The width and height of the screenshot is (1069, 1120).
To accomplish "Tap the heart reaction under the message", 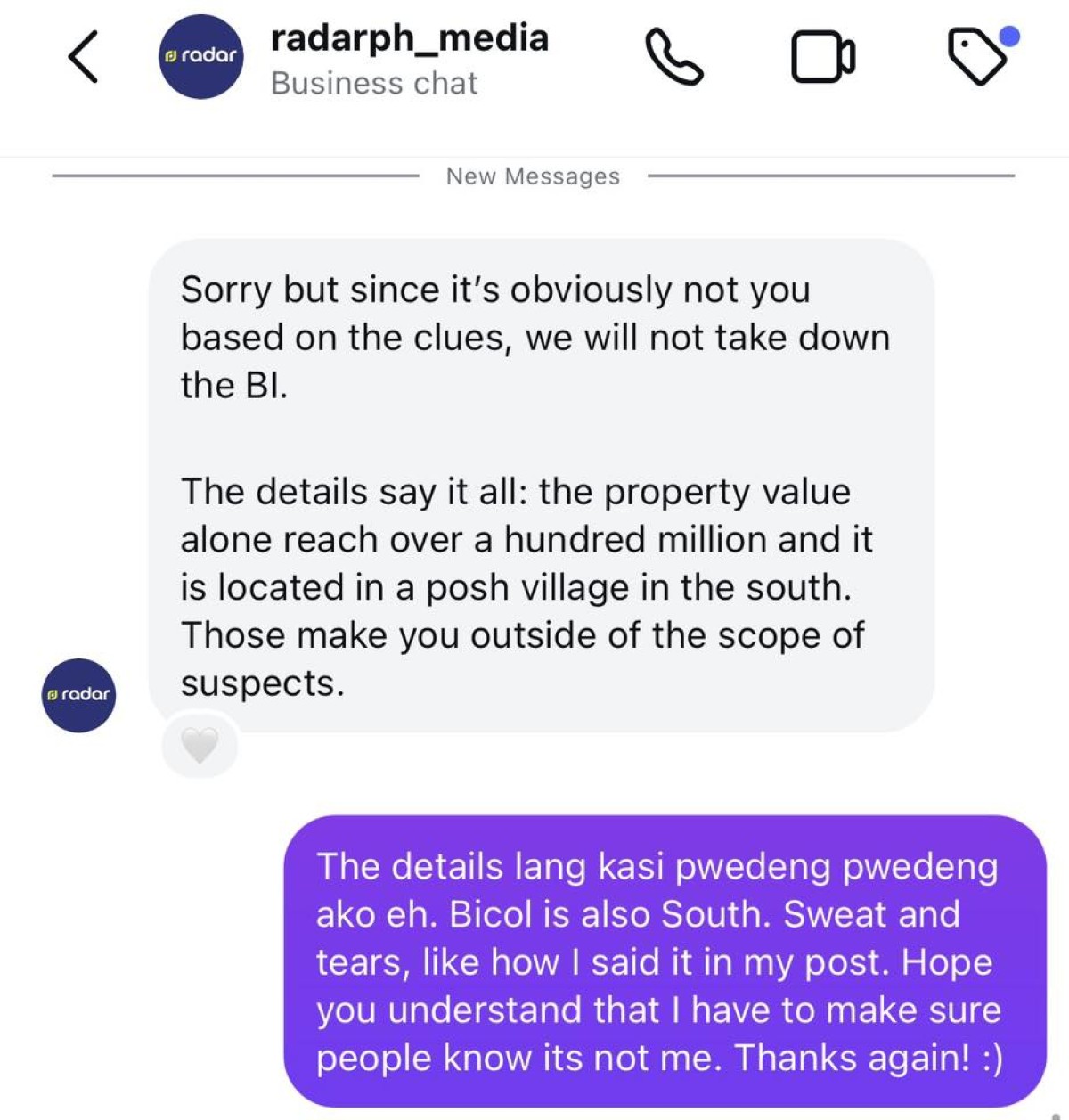I will click(x=200, y=745).
